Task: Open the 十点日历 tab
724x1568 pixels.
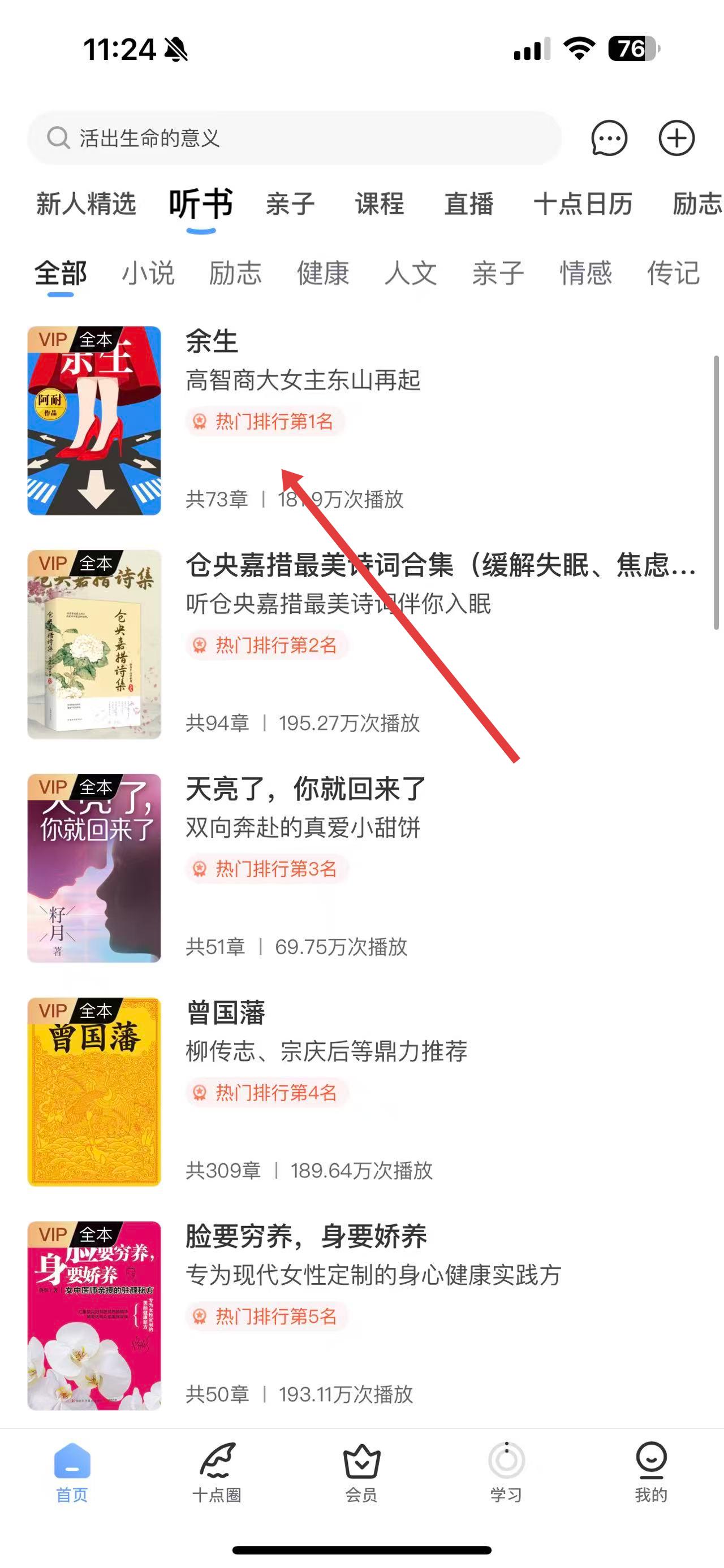Action: tap(583, 203)
